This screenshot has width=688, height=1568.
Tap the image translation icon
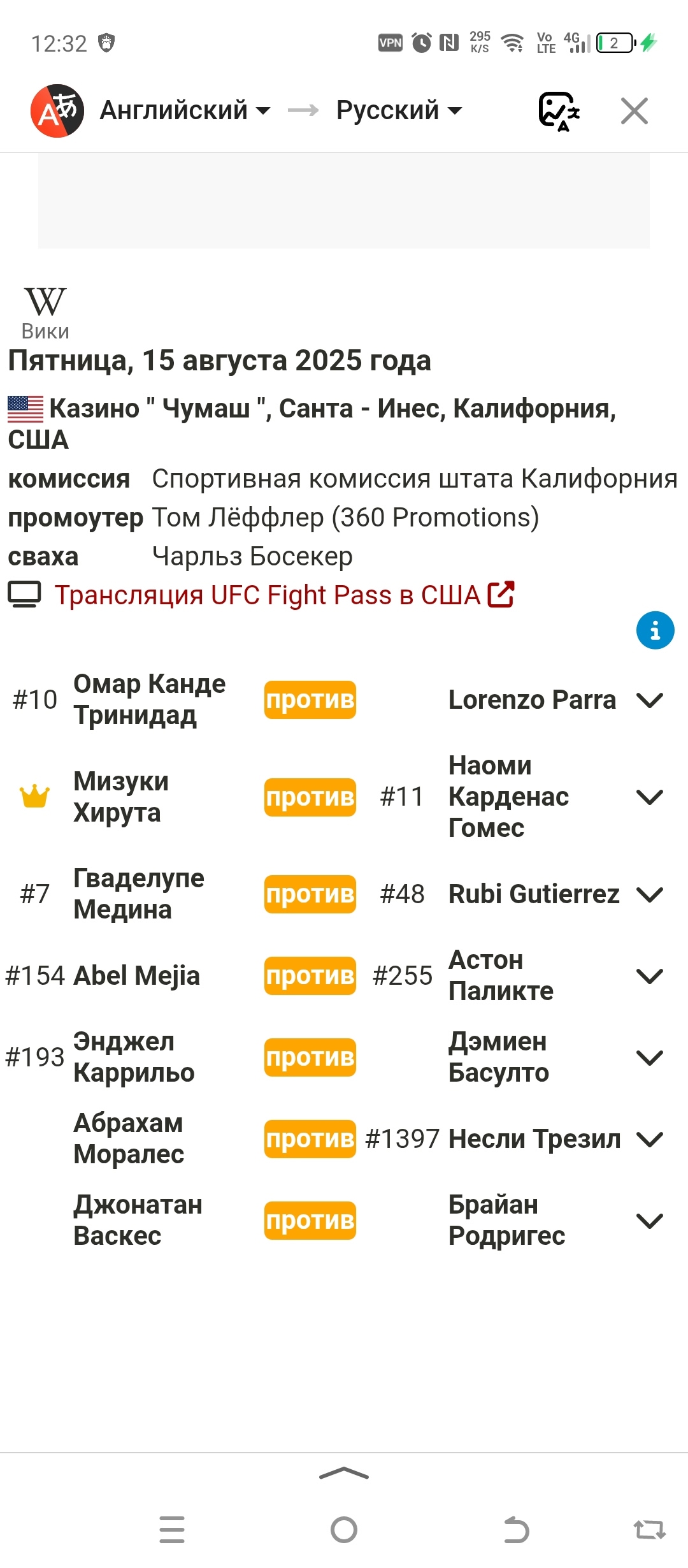tap(559, 112)
